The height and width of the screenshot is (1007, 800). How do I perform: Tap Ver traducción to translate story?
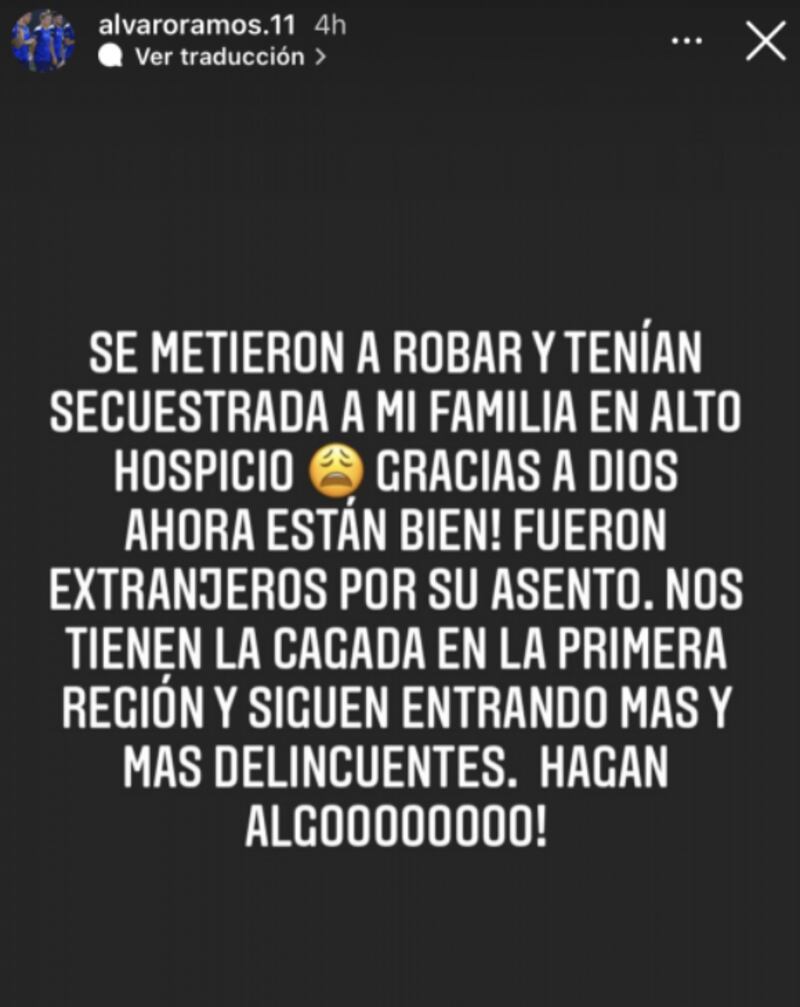tap(218, 57)
